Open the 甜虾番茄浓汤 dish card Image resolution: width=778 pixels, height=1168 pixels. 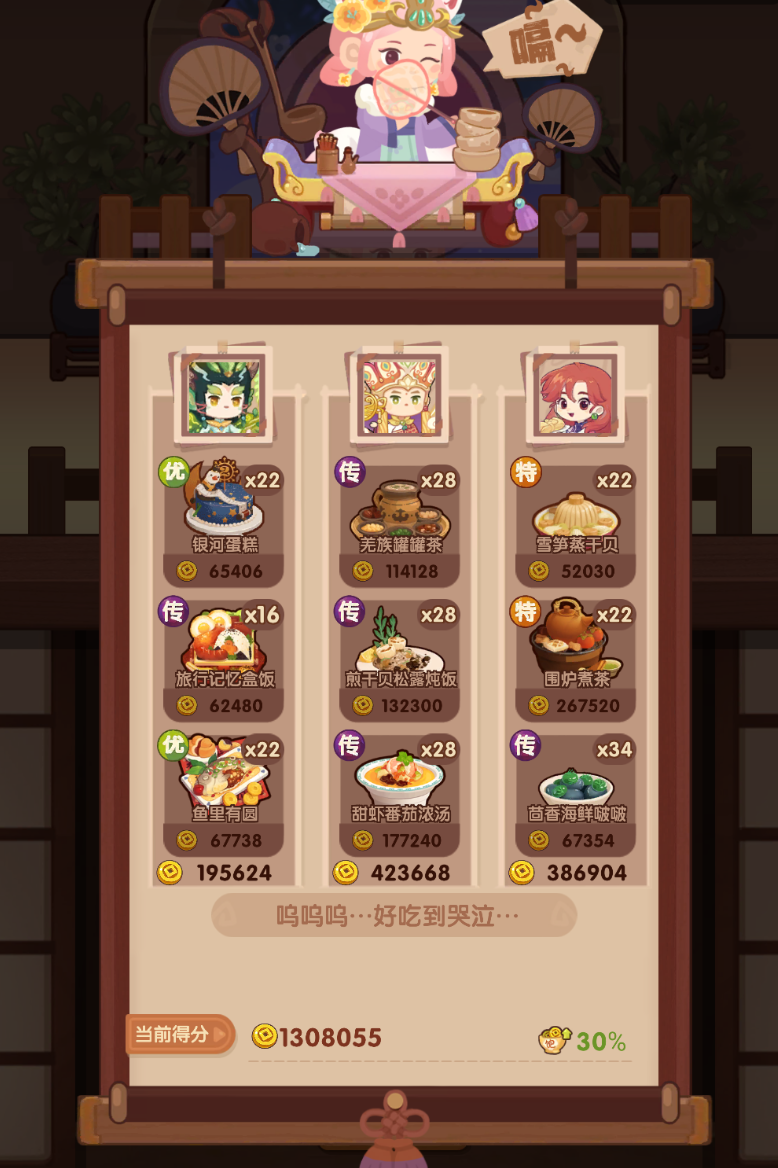point(399,791)
